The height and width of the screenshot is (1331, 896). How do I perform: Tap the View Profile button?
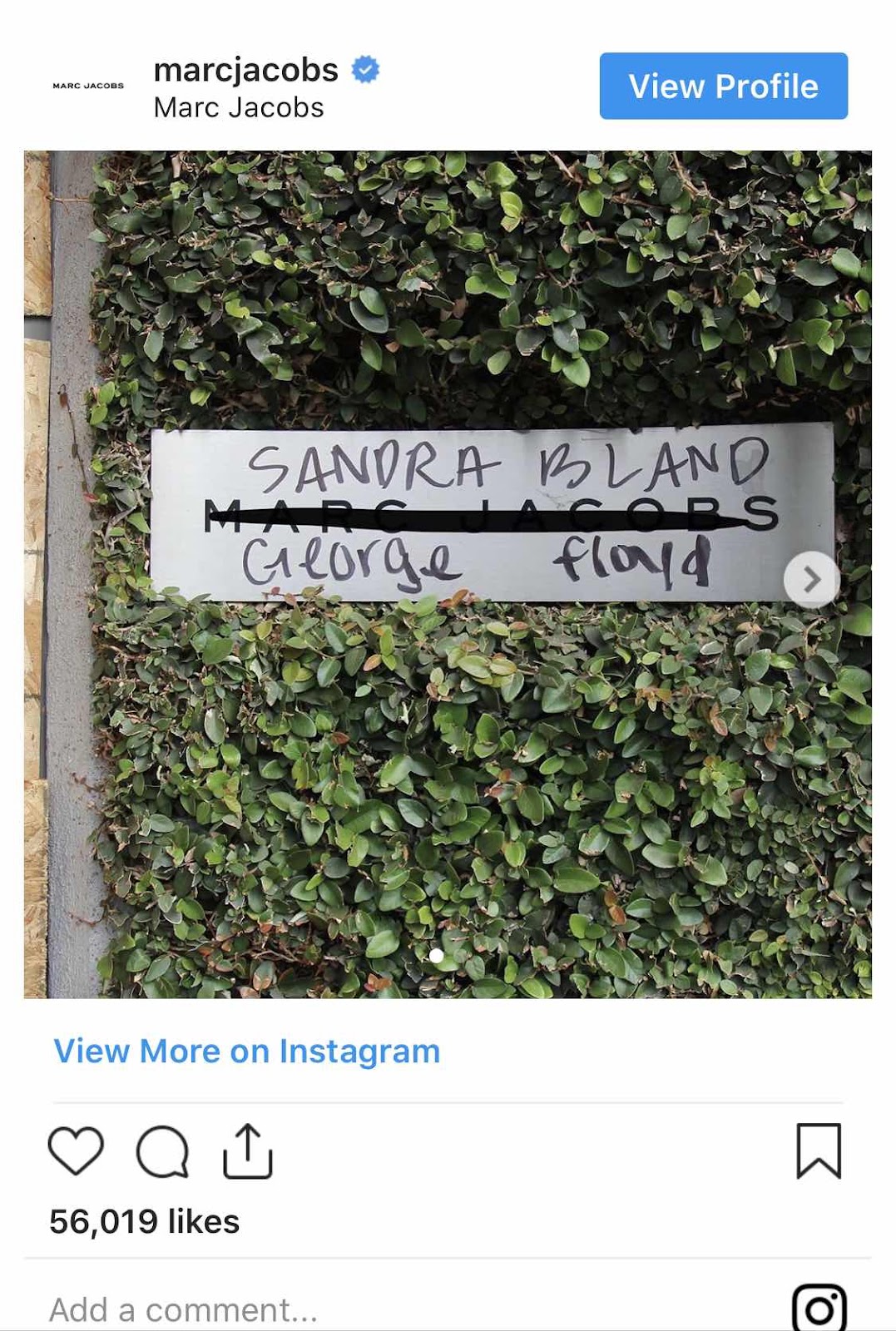[723, 87]
